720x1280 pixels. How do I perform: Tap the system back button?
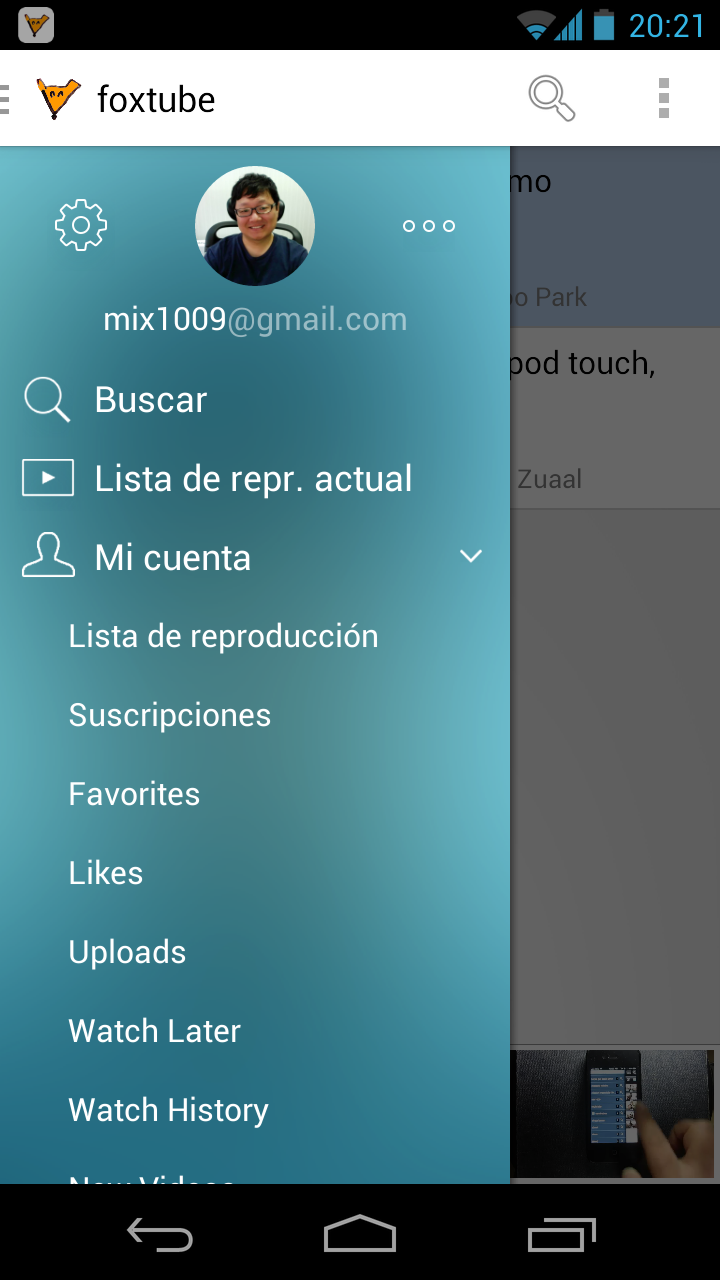160,1236
